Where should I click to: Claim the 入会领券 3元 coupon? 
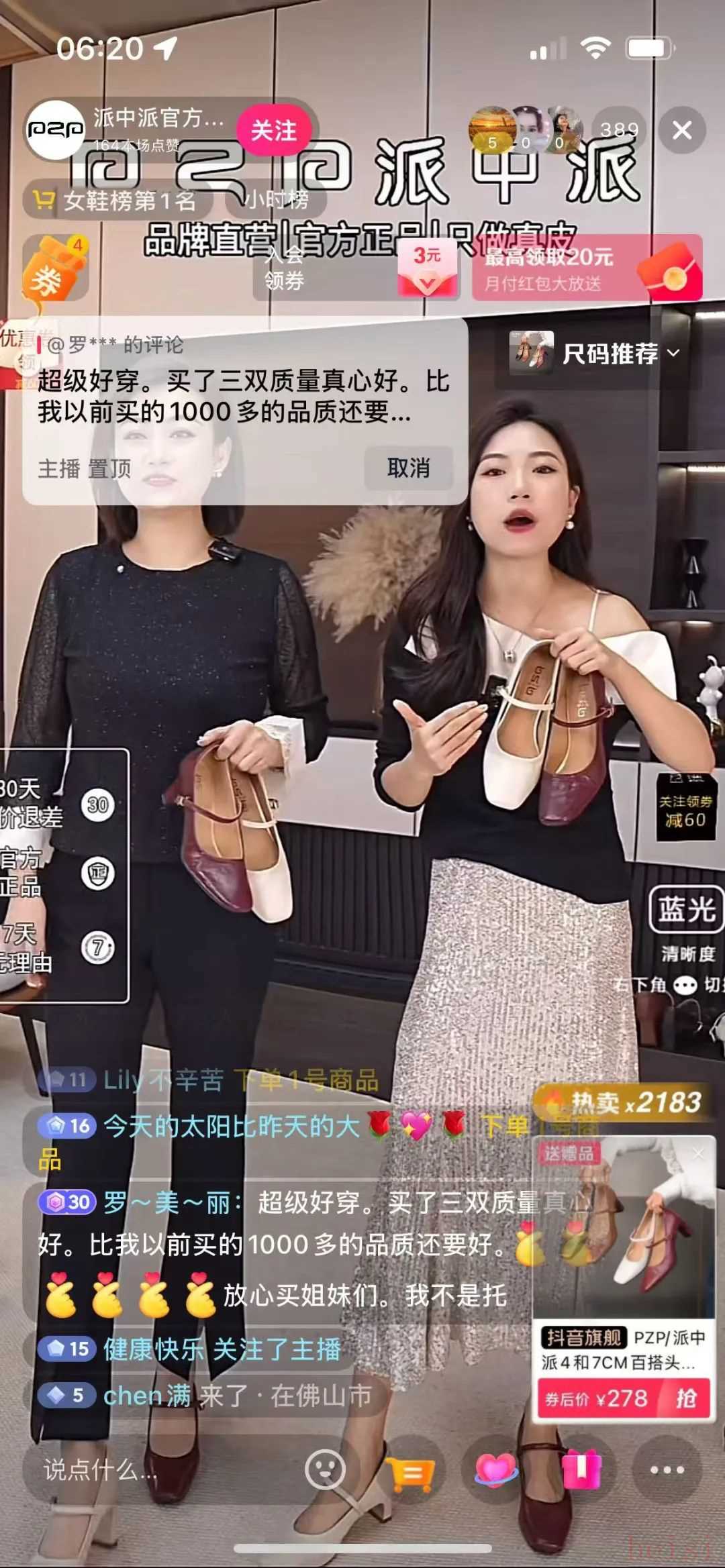pos(357,268)
